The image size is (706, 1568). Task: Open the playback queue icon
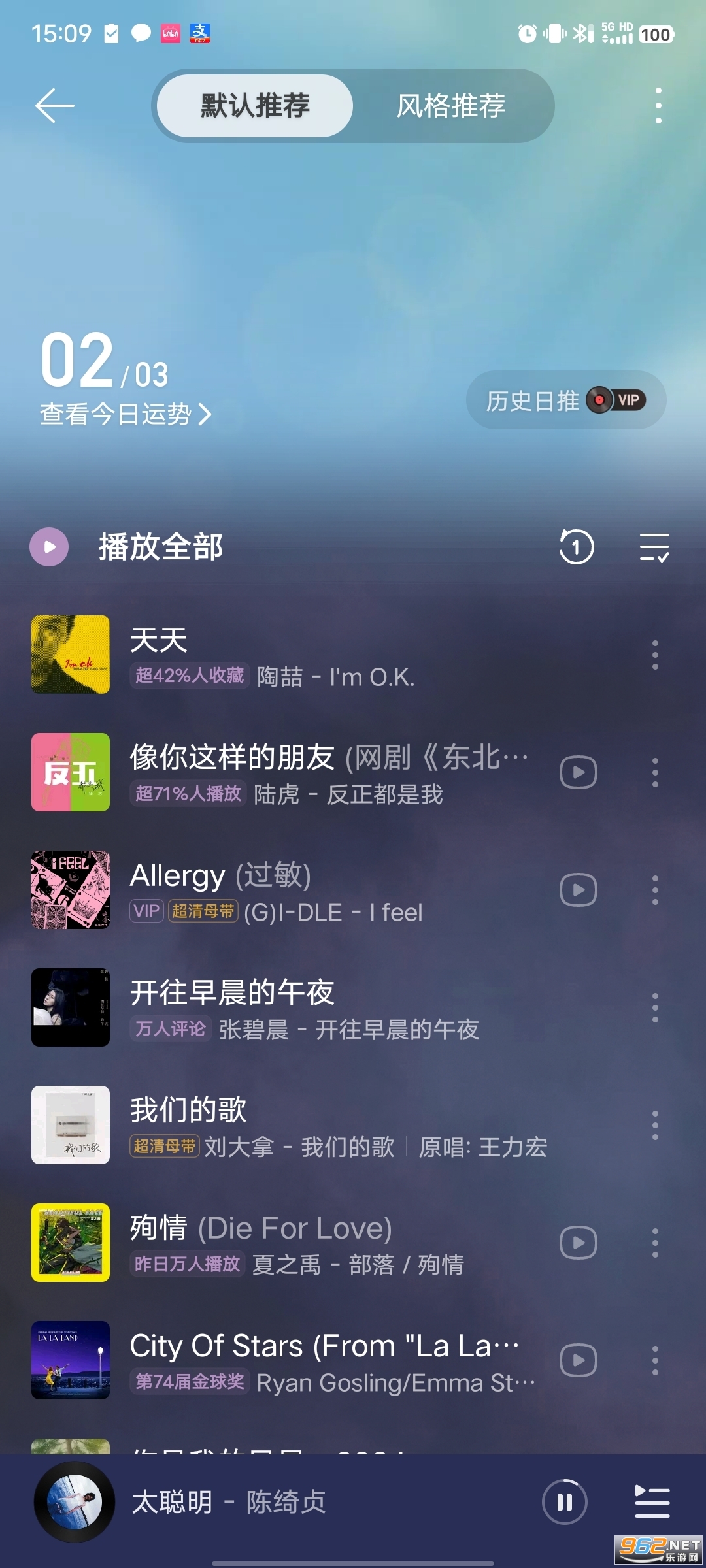[652, 1502]
